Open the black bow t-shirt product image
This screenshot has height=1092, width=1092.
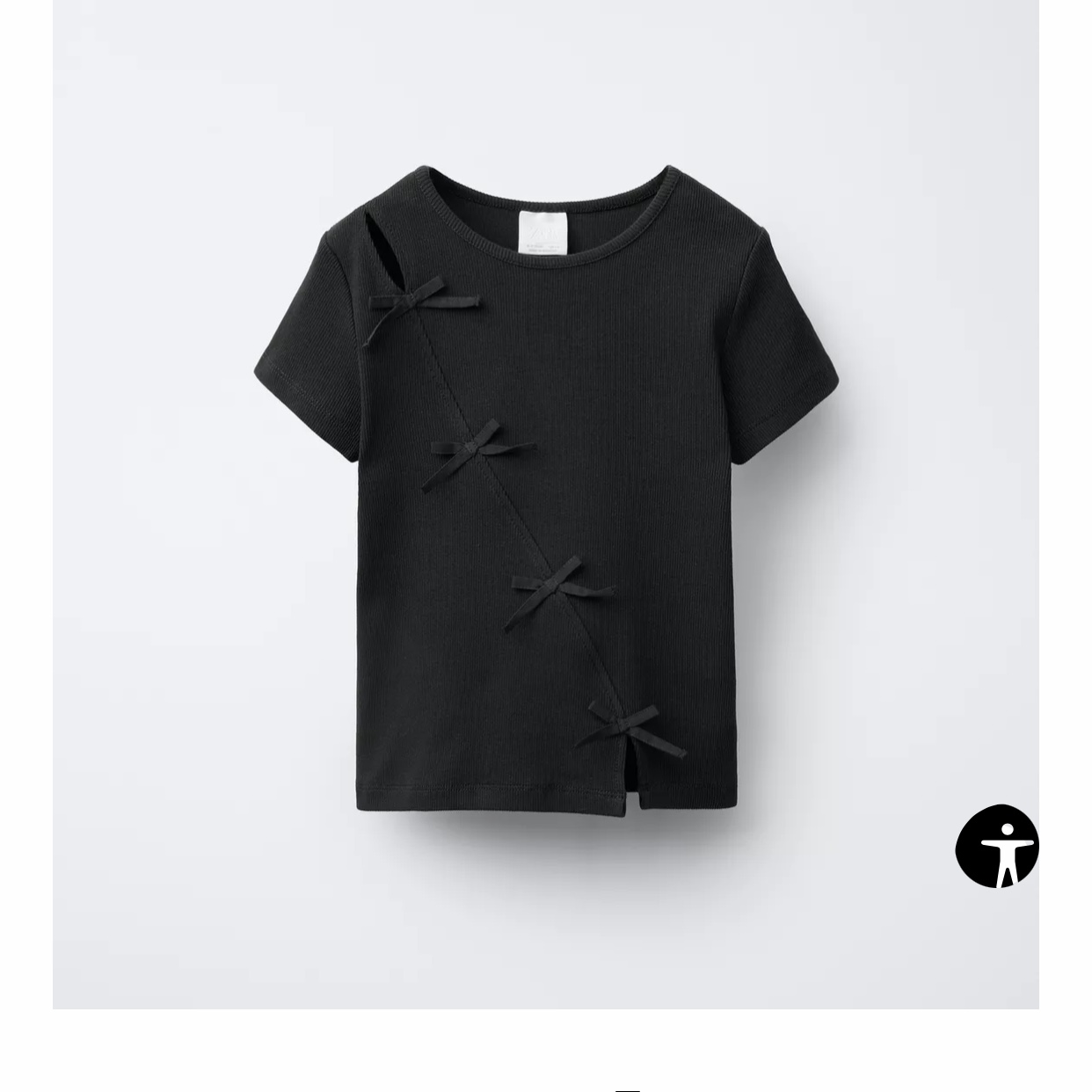click(x=545, y=492)
